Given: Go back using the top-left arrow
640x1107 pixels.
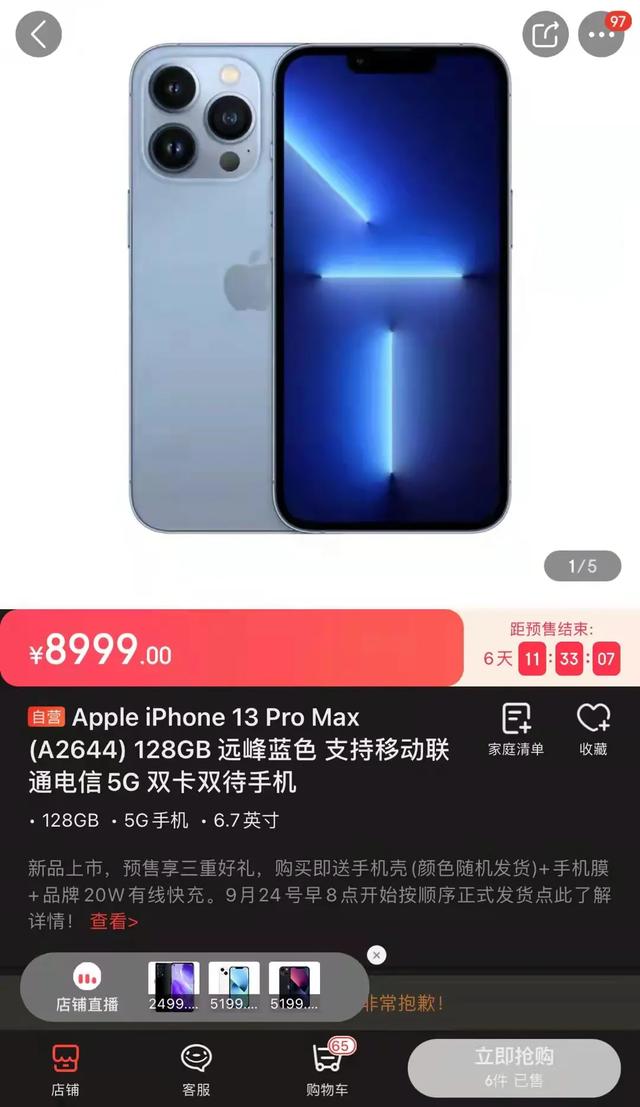Looking at the screenshot, I should click(39, 34).
